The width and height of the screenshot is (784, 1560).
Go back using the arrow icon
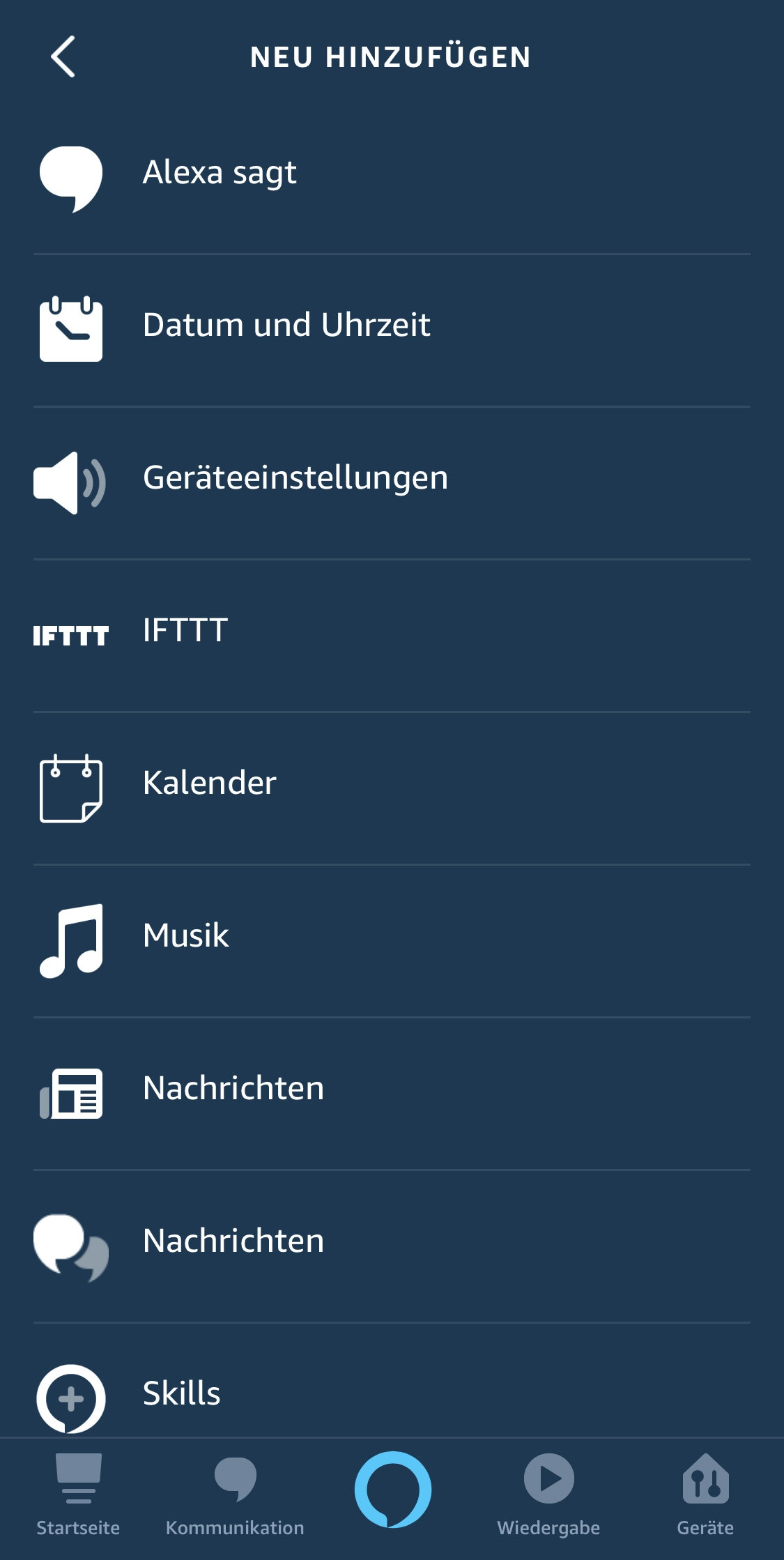[63, 56]
